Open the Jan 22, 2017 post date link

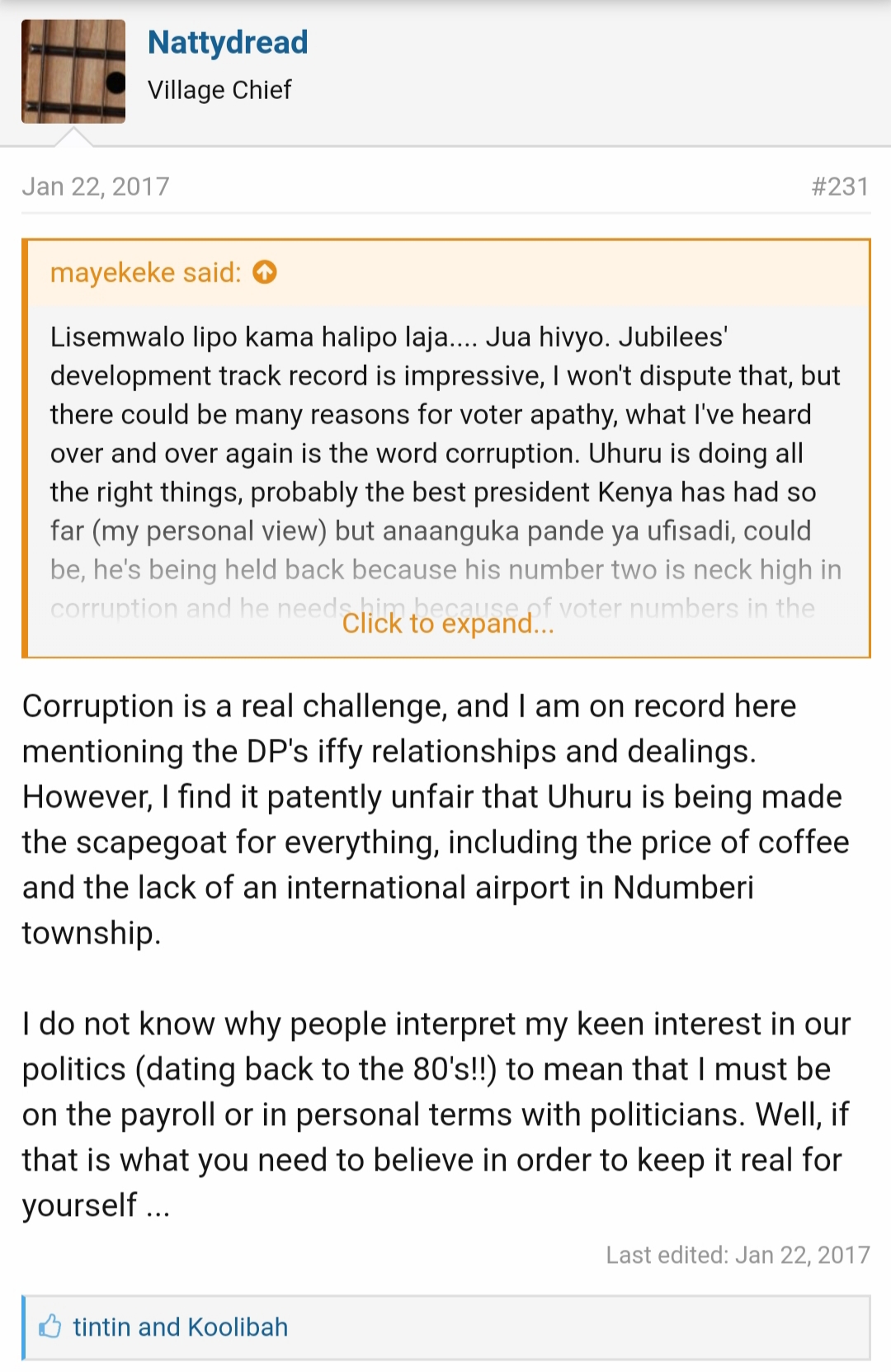pos(96,186)
